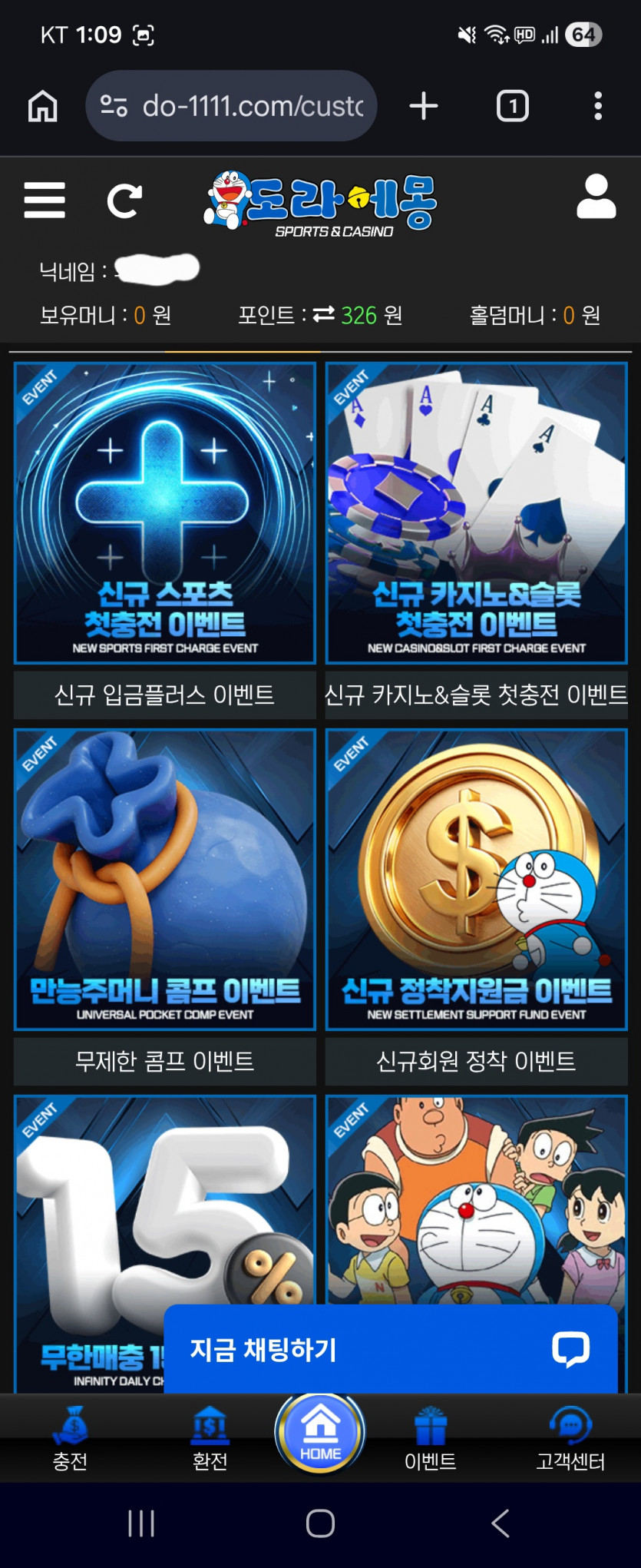Open the browser tab switcher
Viewport: 641px width, 1568px height.
pyautogui.click(x=513, y=106)
